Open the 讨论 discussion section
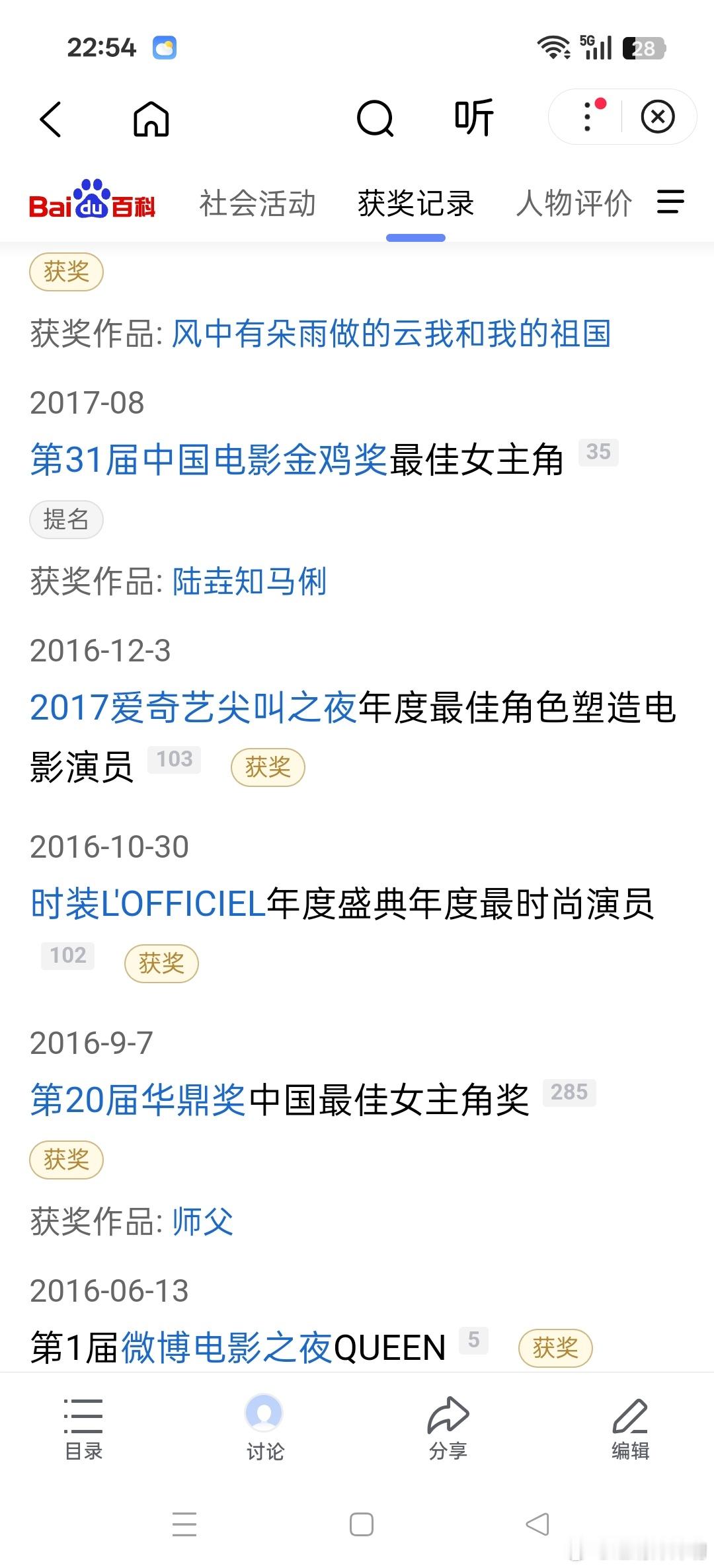 264,1429
